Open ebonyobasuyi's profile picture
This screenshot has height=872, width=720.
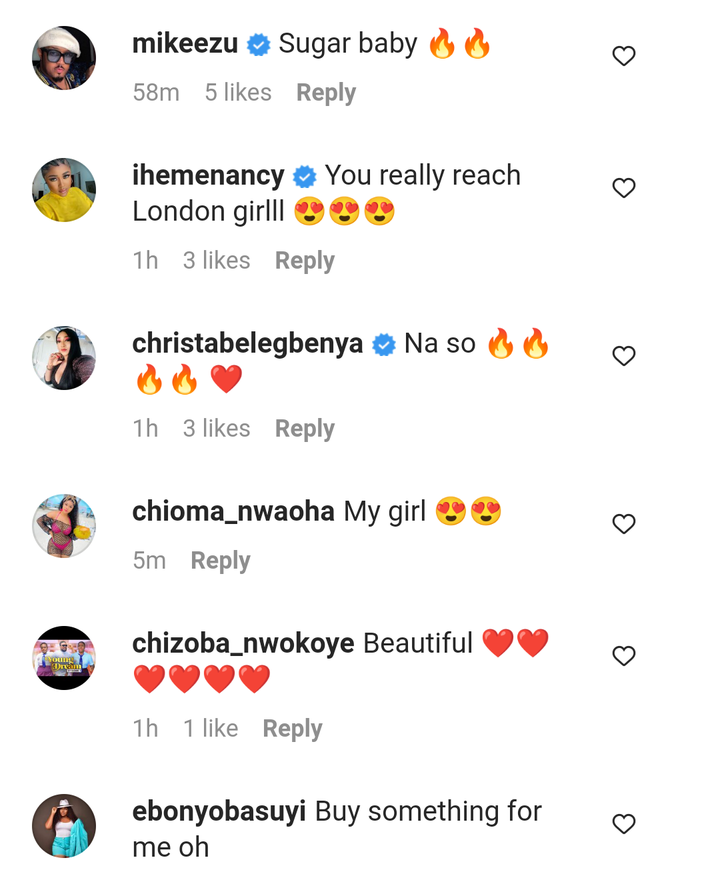[x=64, y=826]
